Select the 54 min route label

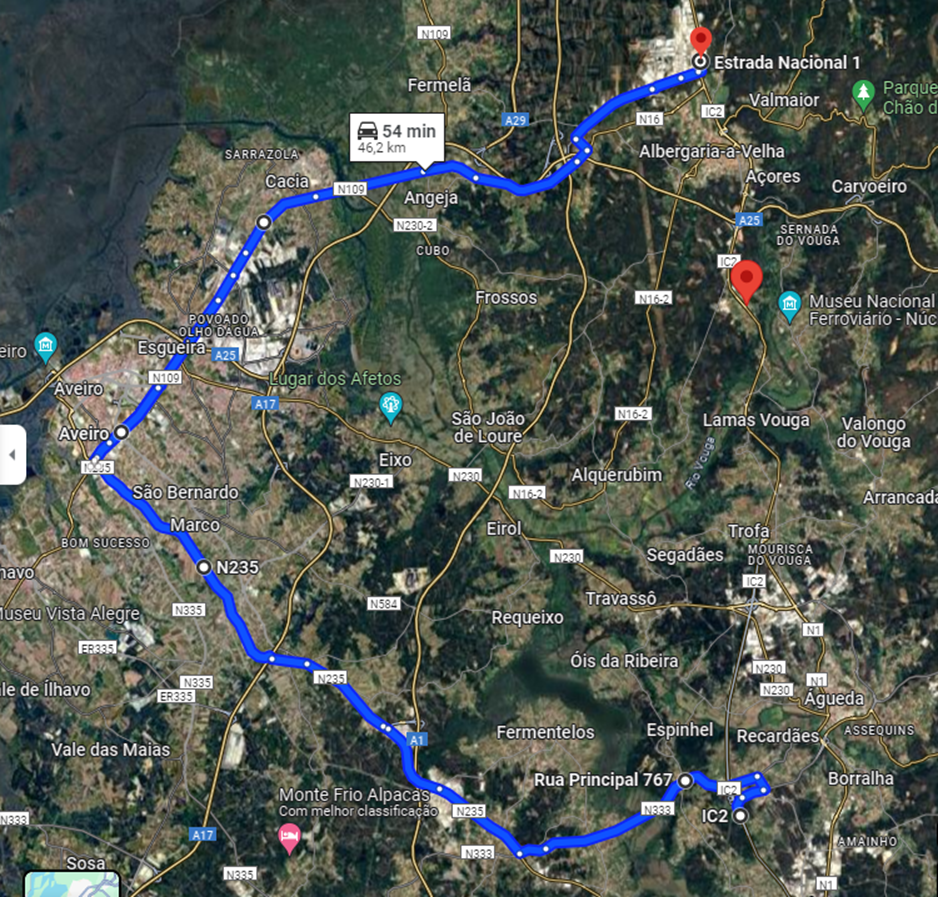click(x=395, y=139)
